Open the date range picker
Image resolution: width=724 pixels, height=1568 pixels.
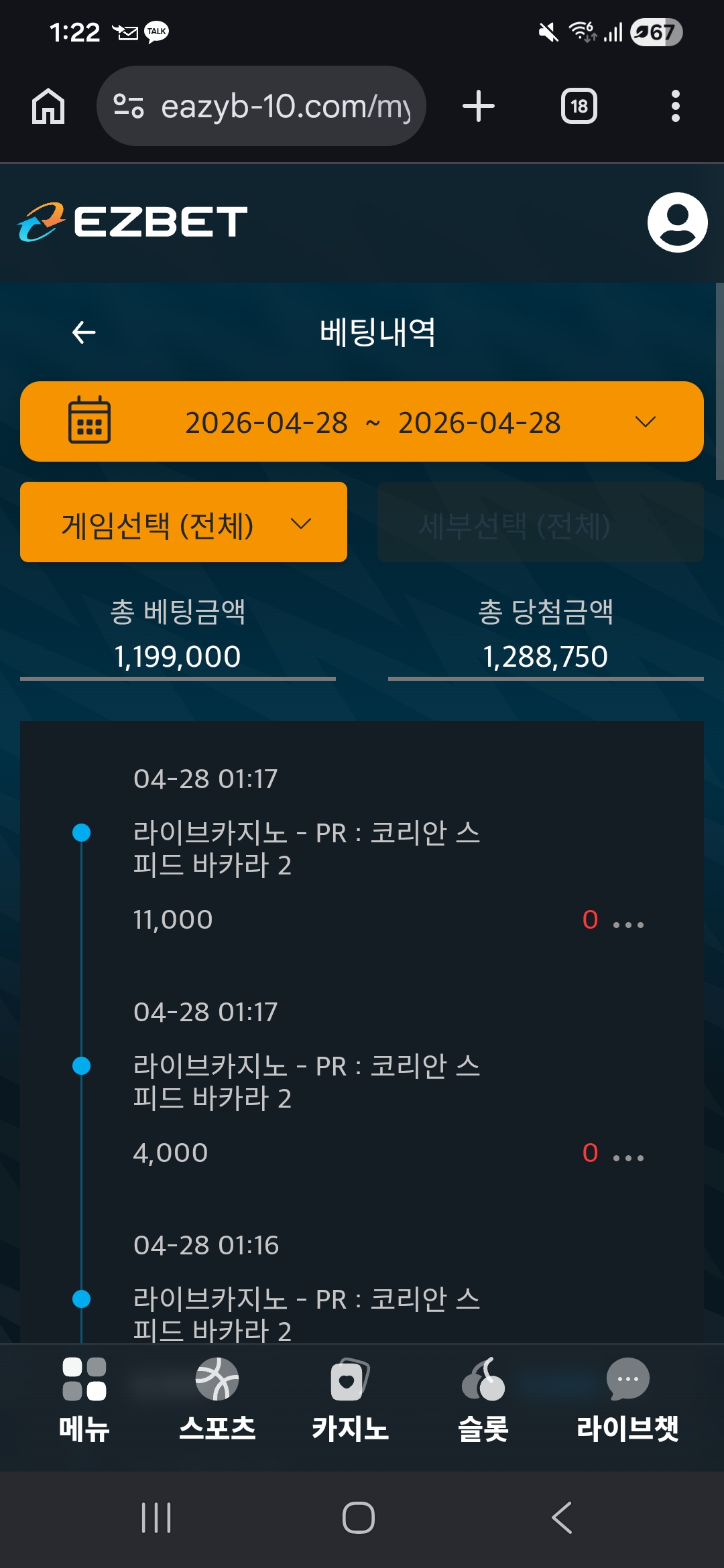362,421
